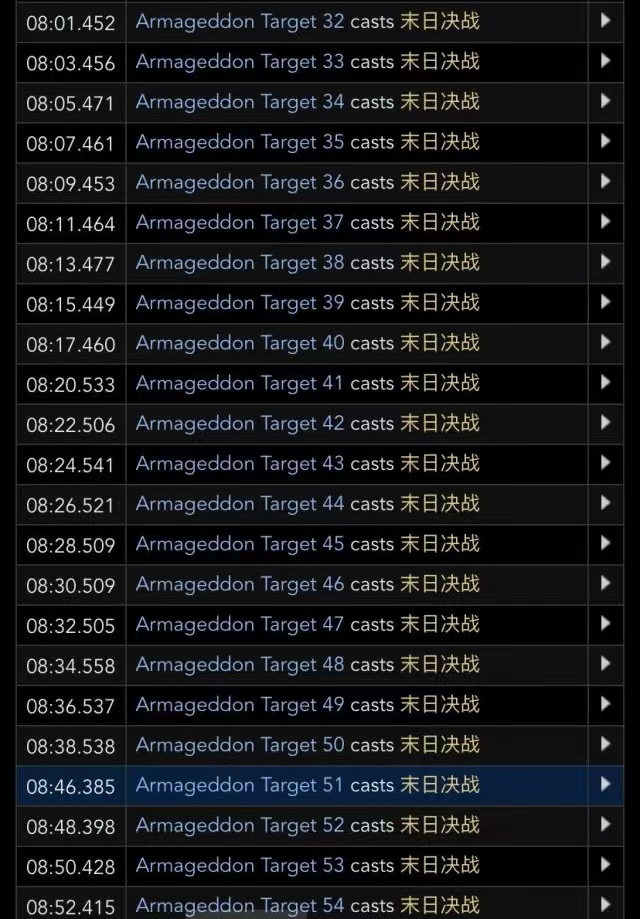Open the Armageddon Target 41 source link

click(x=240, y=383)
